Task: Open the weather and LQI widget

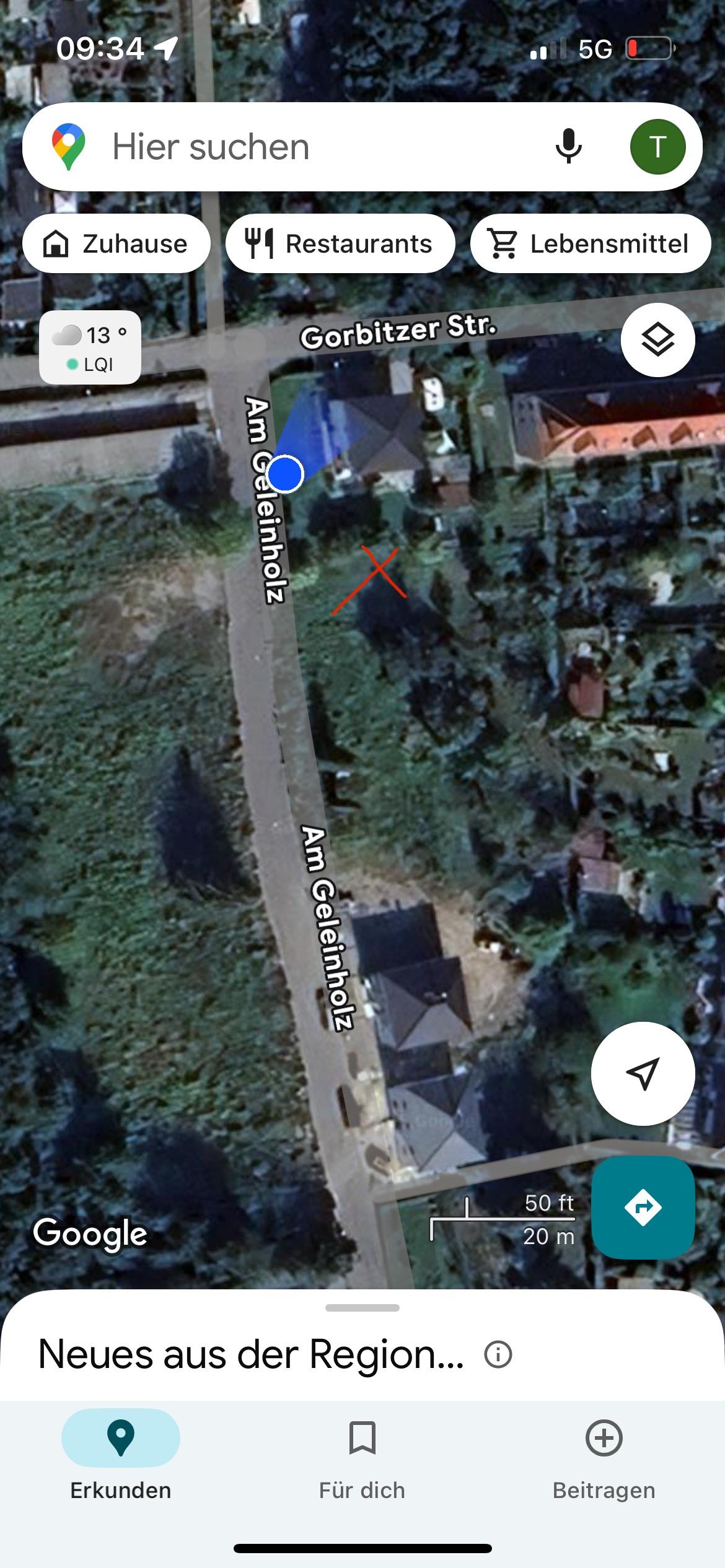Action: (90, 348)
